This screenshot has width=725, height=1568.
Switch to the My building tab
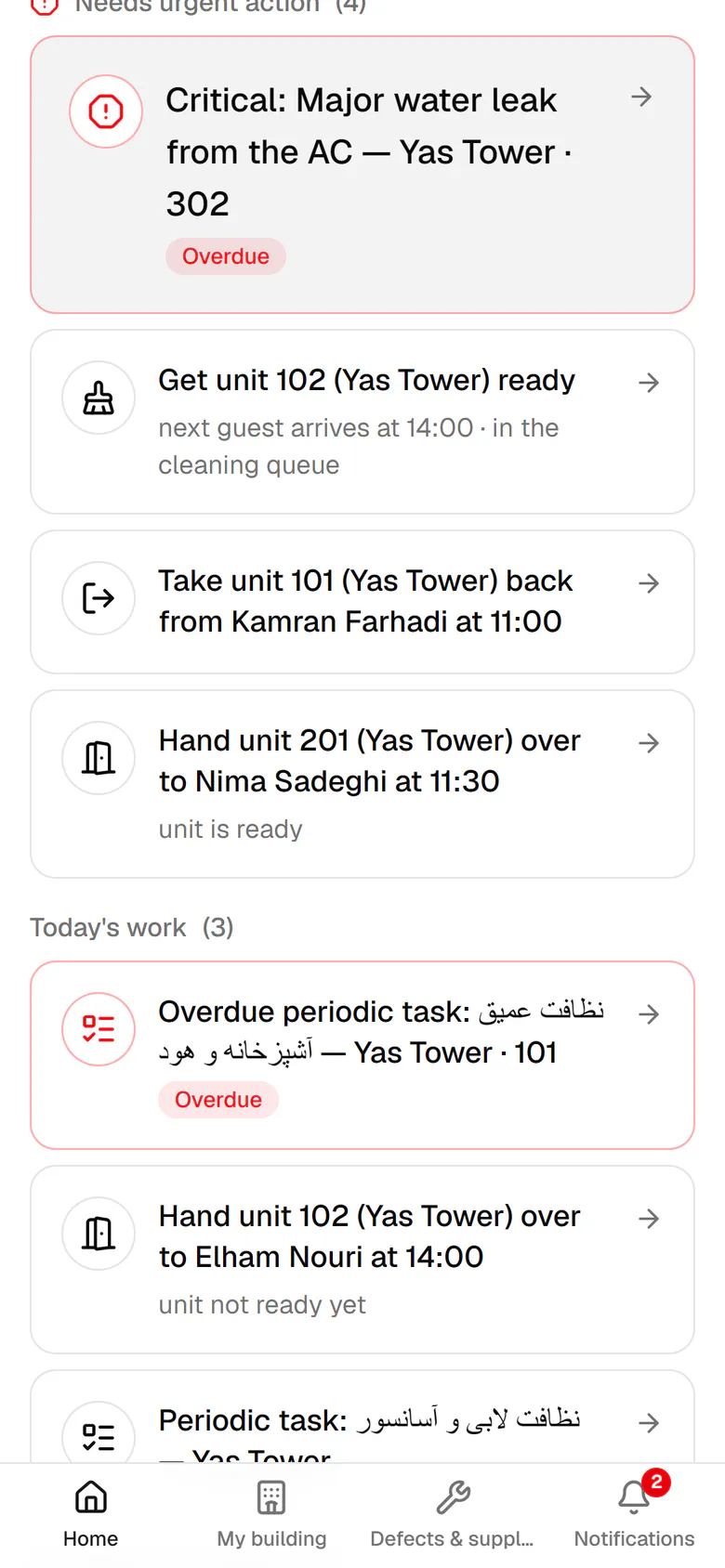click(x=271, y=1515)
